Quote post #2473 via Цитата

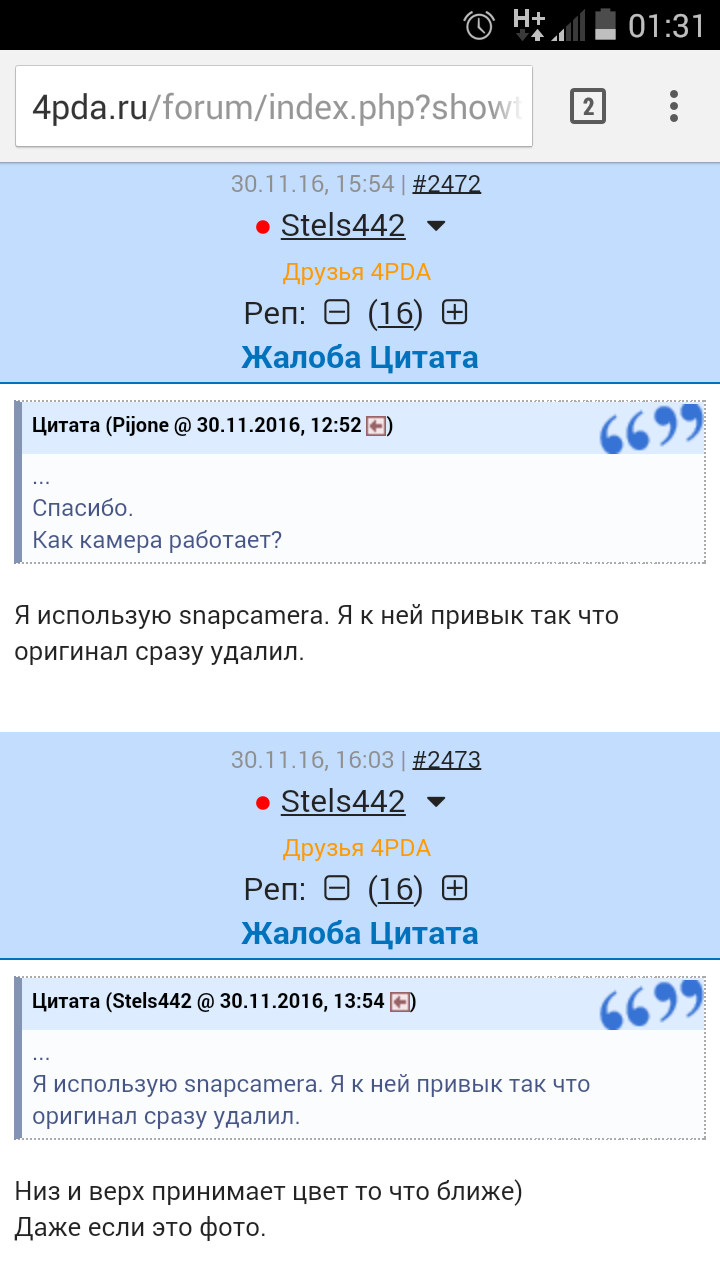point(424,933)
